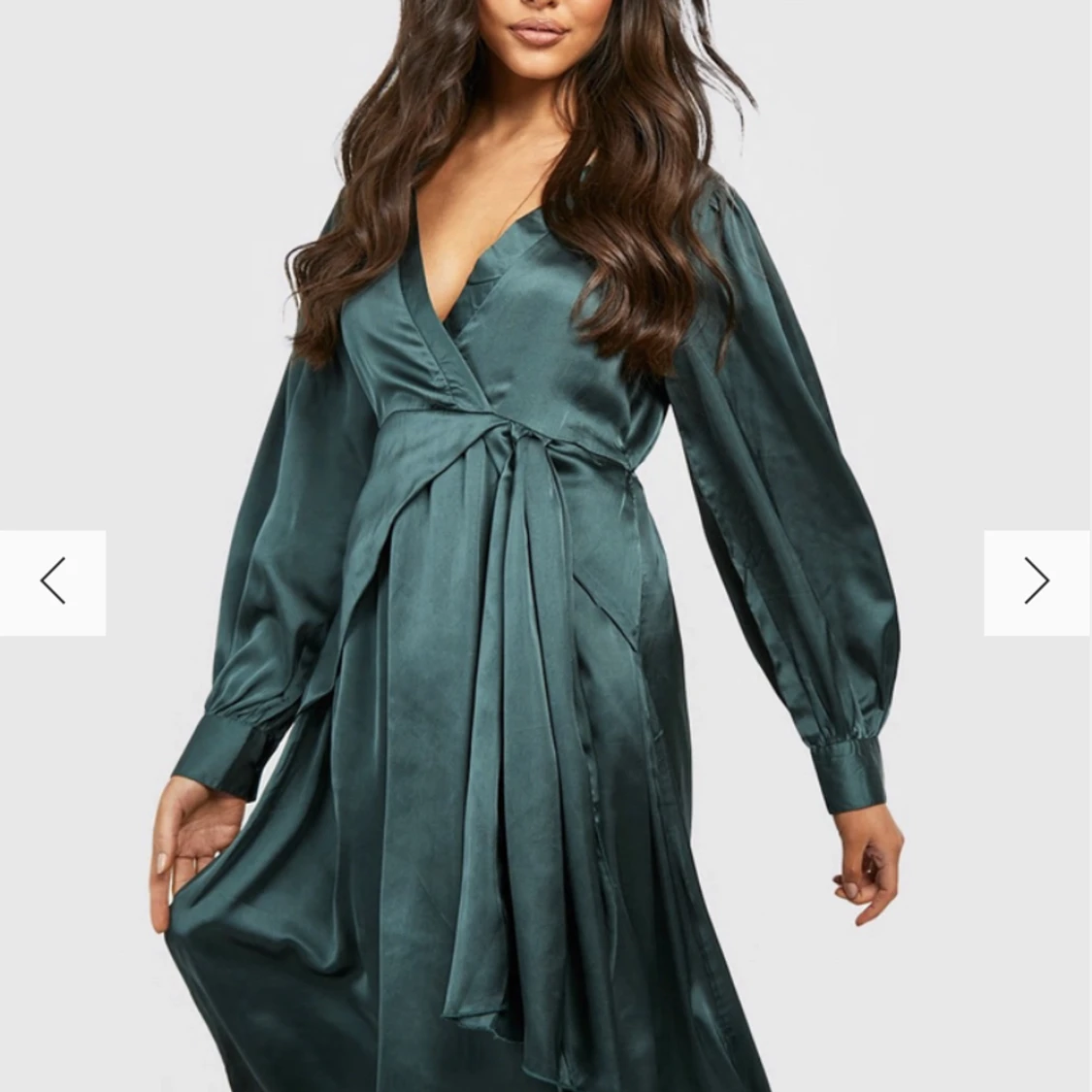Go to the previous product image
Image resolution: width=1092 pixels, height=1092 pixels.
pos(52,582)
